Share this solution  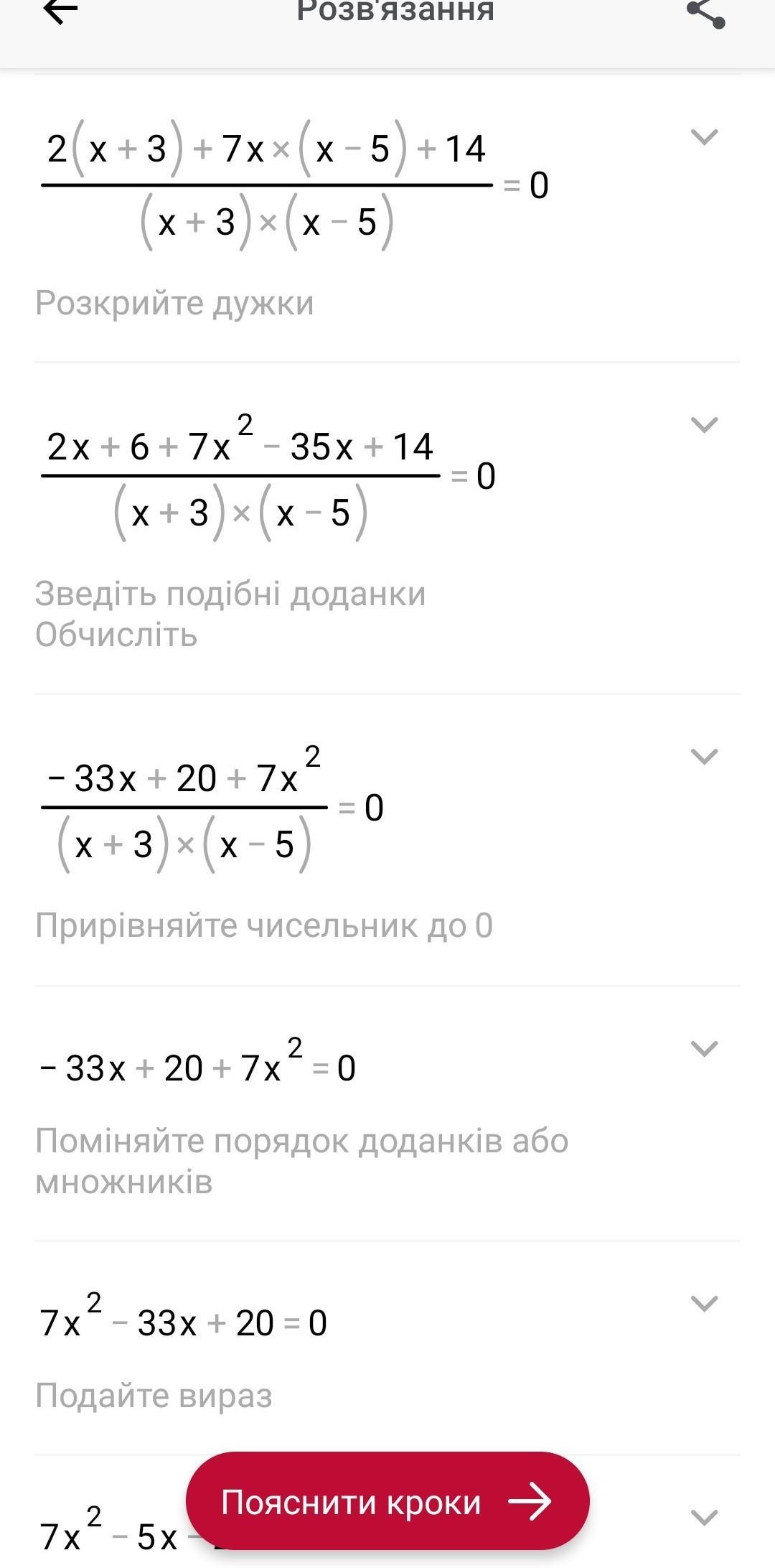coord(706,11)
